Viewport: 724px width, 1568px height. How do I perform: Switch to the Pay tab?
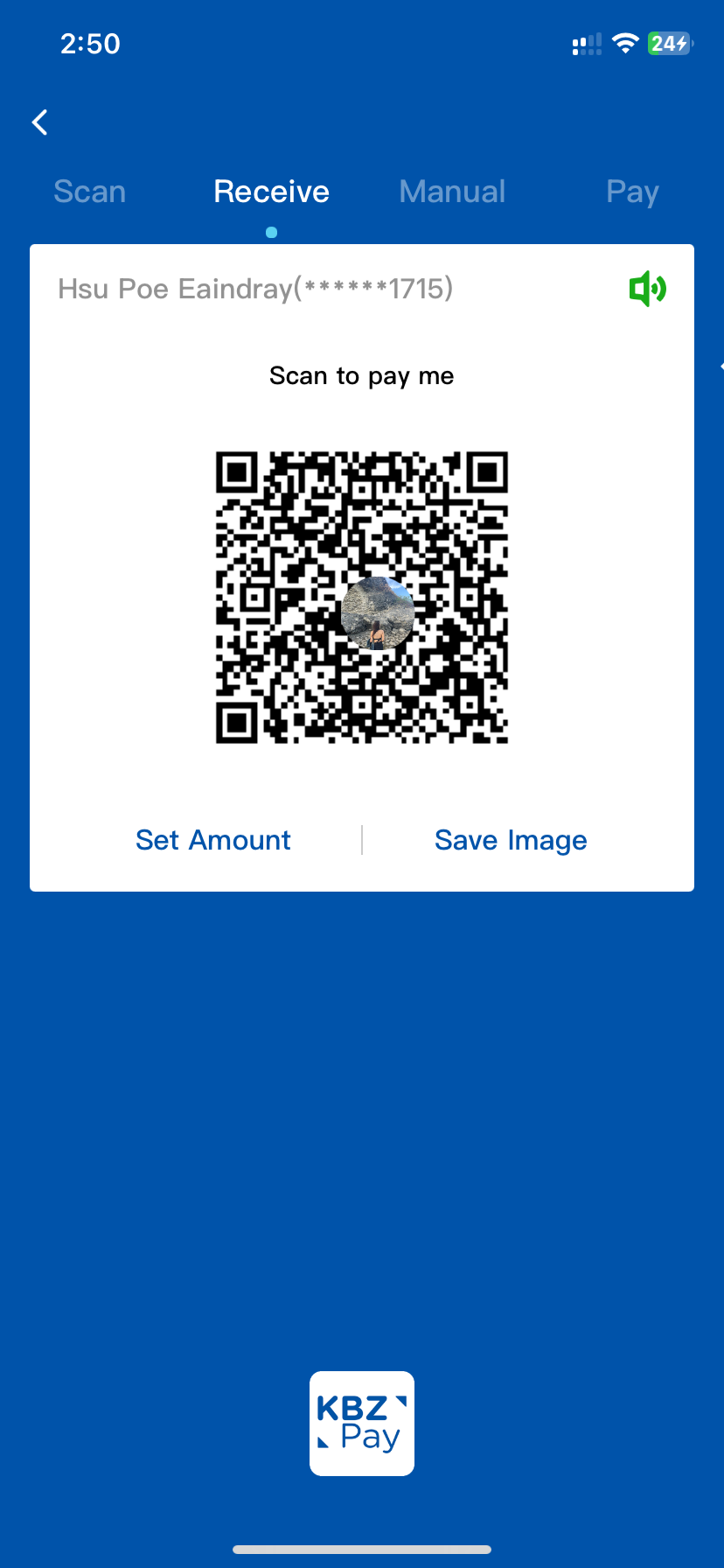[632, 192]
